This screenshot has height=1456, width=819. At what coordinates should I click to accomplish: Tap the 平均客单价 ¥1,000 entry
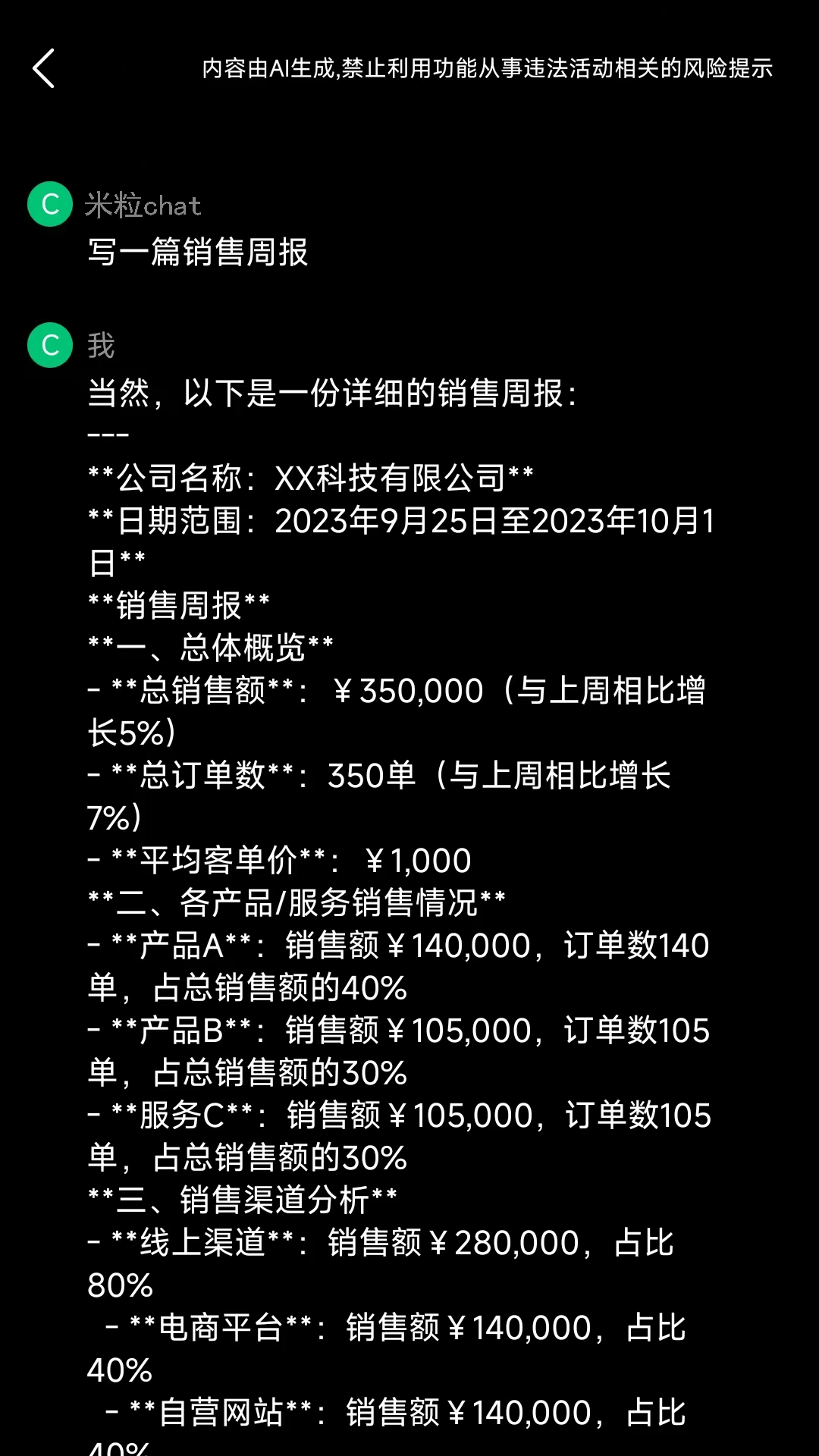tap(279, 861)
